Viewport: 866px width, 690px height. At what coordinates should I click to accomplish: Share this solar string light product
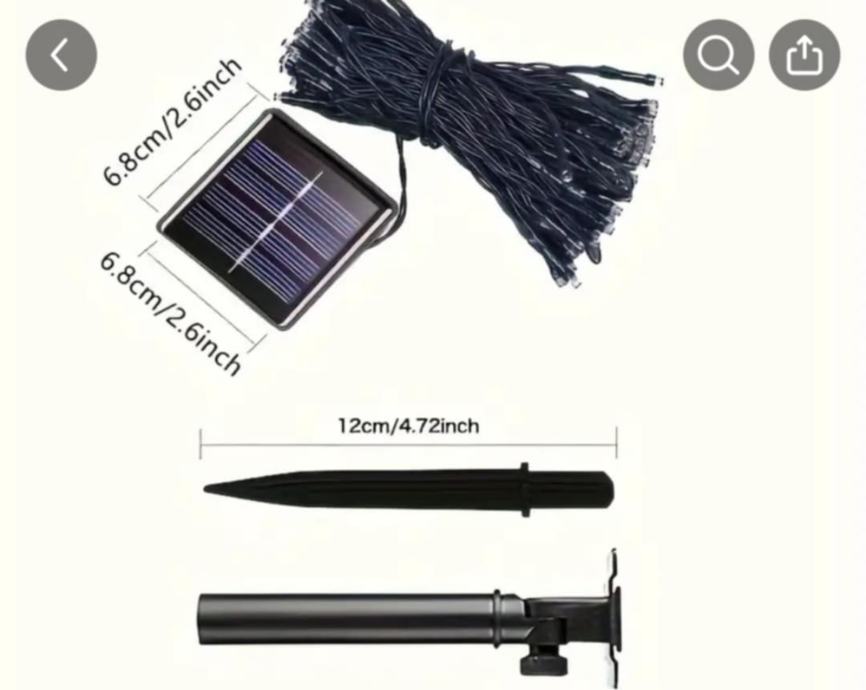[x=804, y=55]
